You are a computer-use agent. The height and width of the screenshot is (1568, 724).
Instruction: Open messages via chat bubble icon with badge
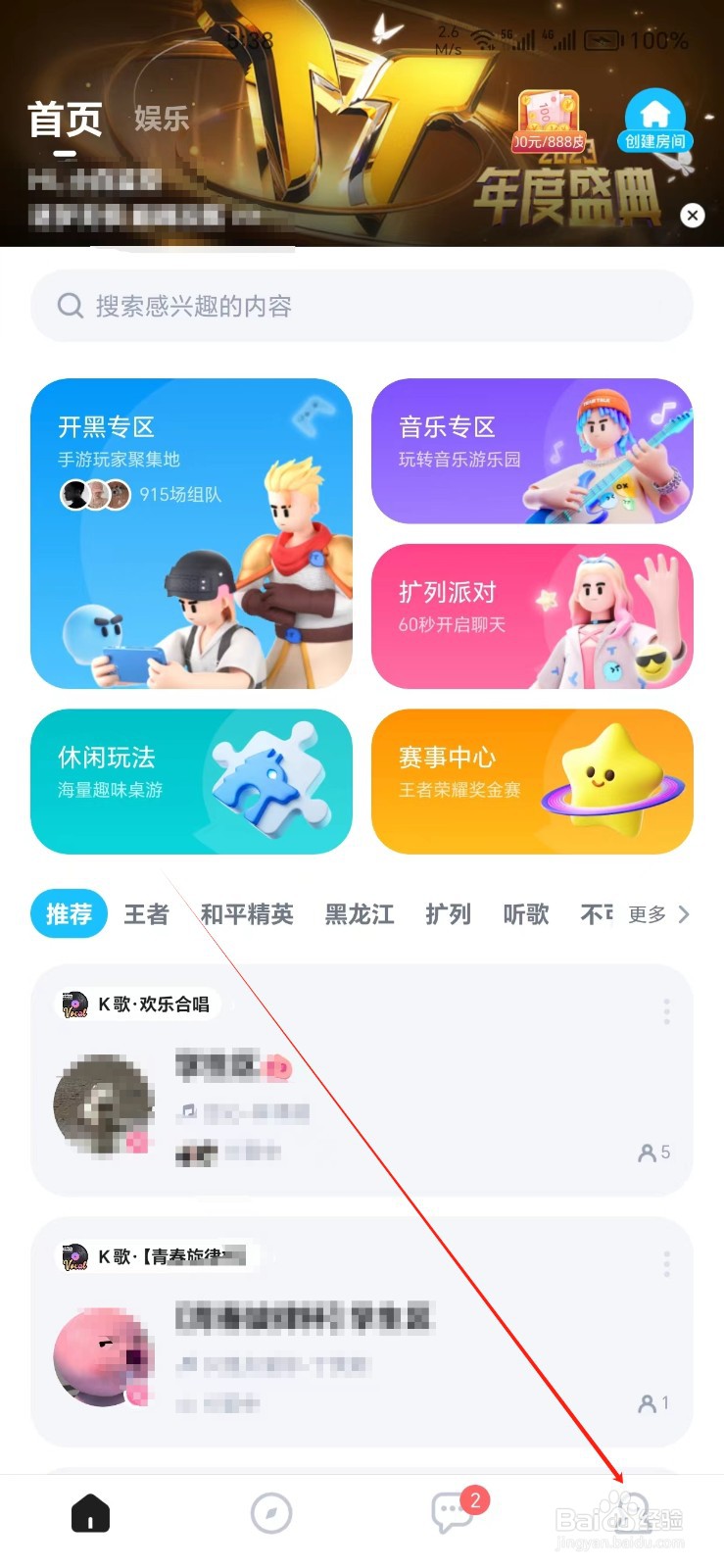pyautogui.click(x=453, y=1514)
